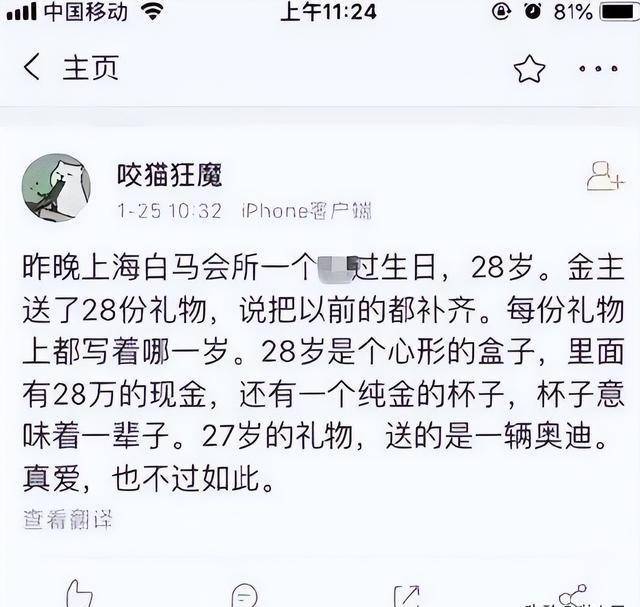Follow user 咬猫狂魔
The image size is (640, 607).
click(x=604, y=176)
